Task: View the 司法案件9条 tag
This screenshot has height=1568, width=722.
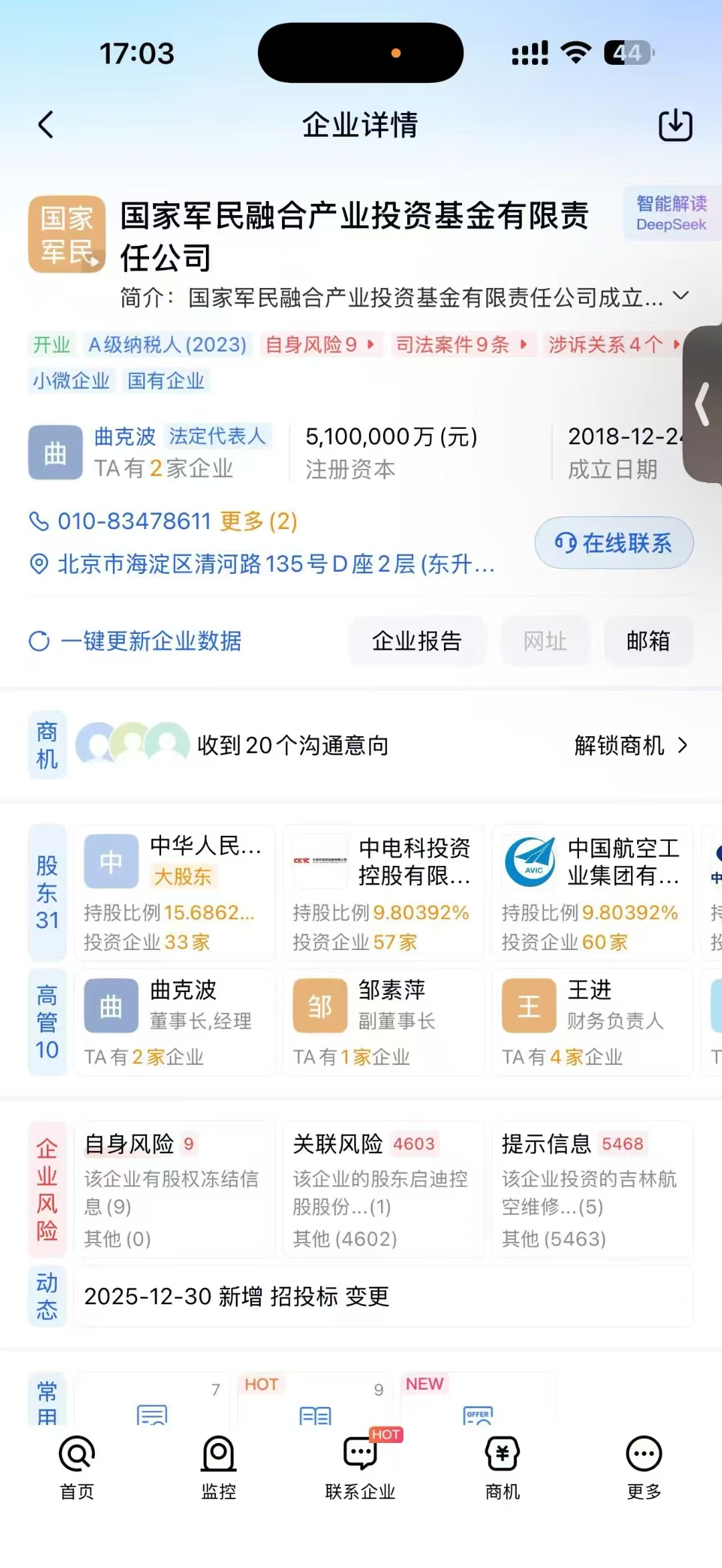Action: click(x=461, y=345)
